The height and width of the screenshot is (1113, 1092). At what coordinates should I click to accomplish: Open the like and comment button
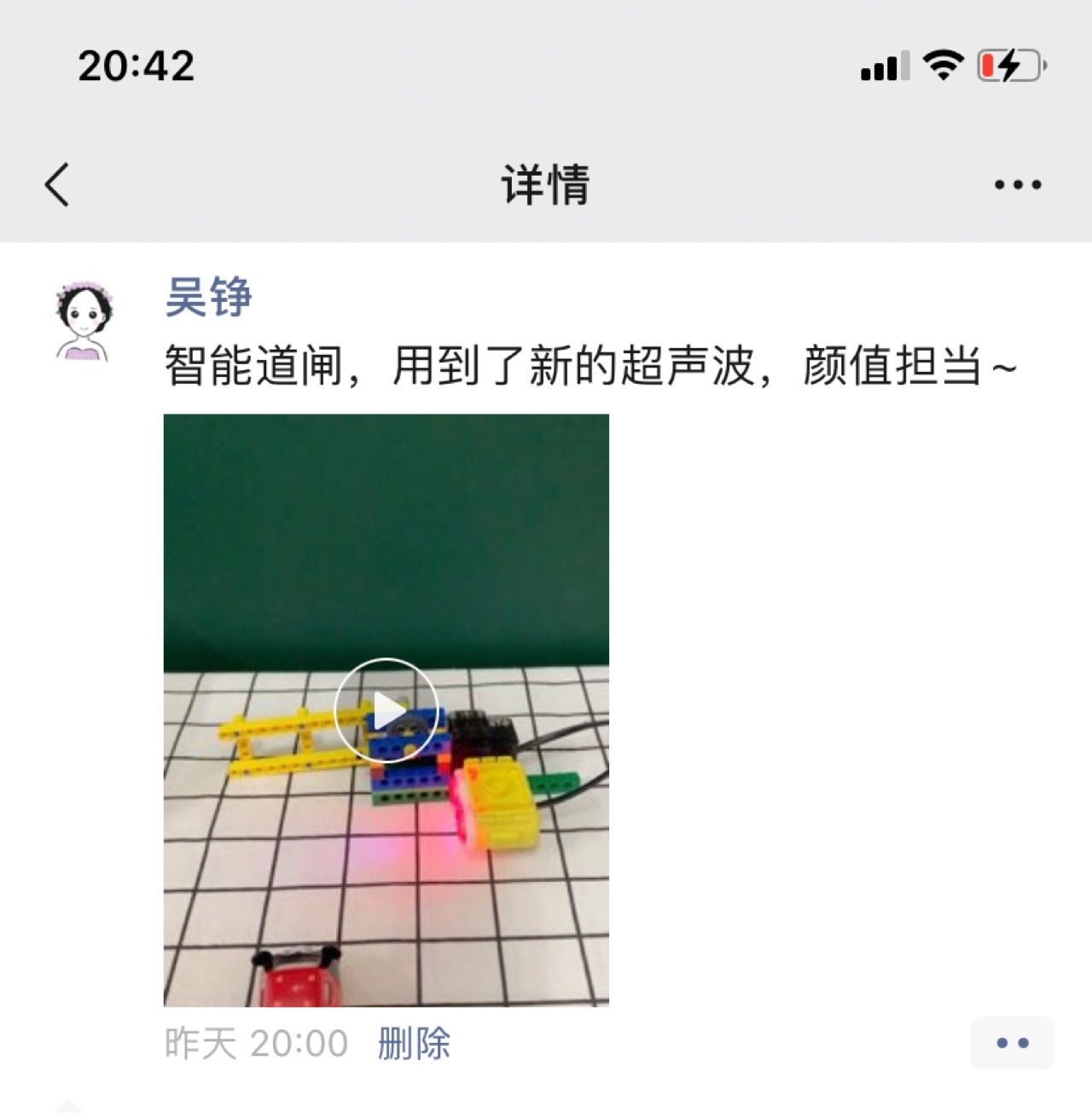pyautogui.click(x=1012, y=1042)
